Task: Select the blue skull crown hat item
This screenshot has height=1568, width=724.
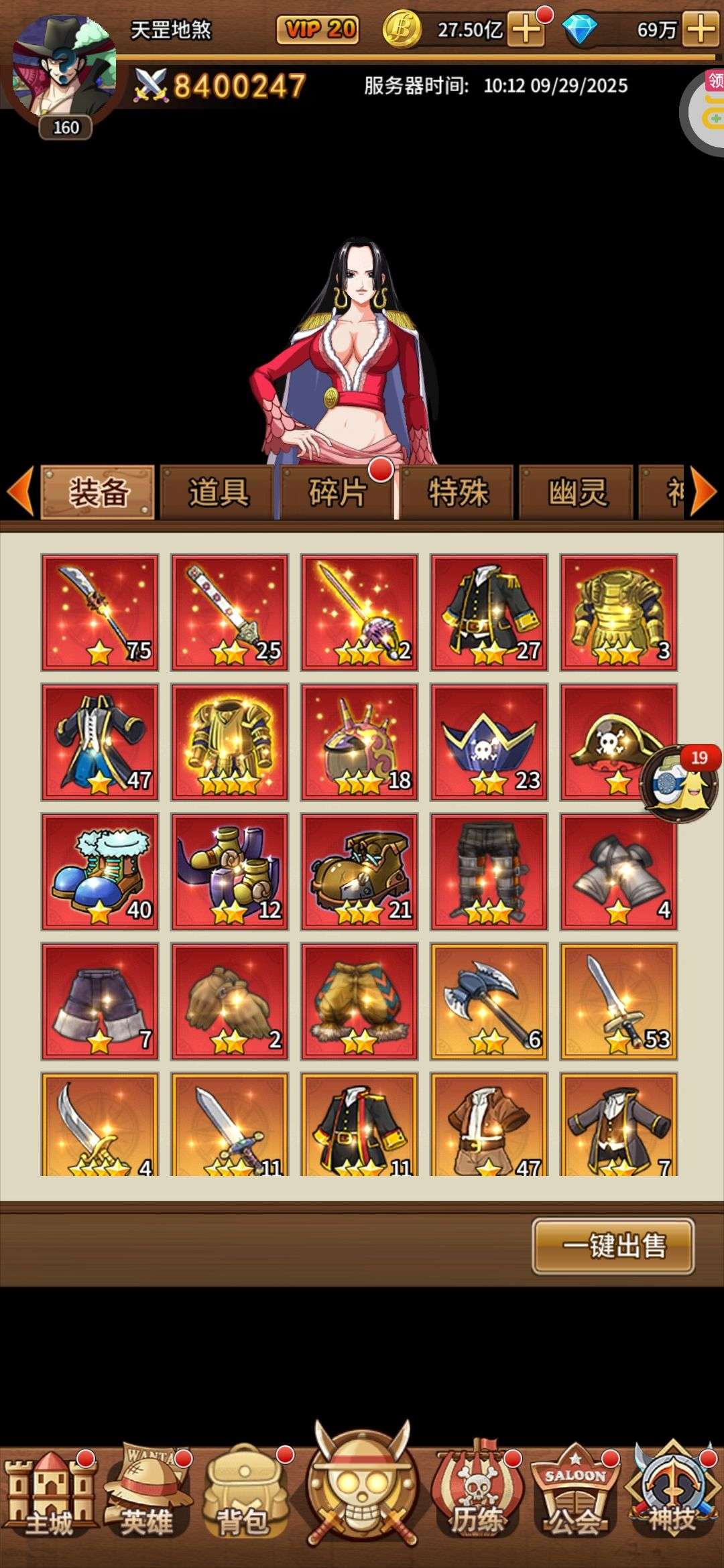Action: coord(489,742)
